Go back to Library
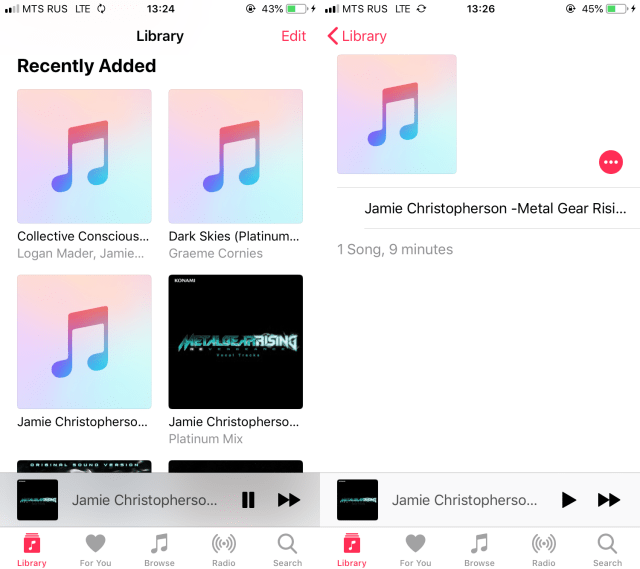 tap(357, 36)
